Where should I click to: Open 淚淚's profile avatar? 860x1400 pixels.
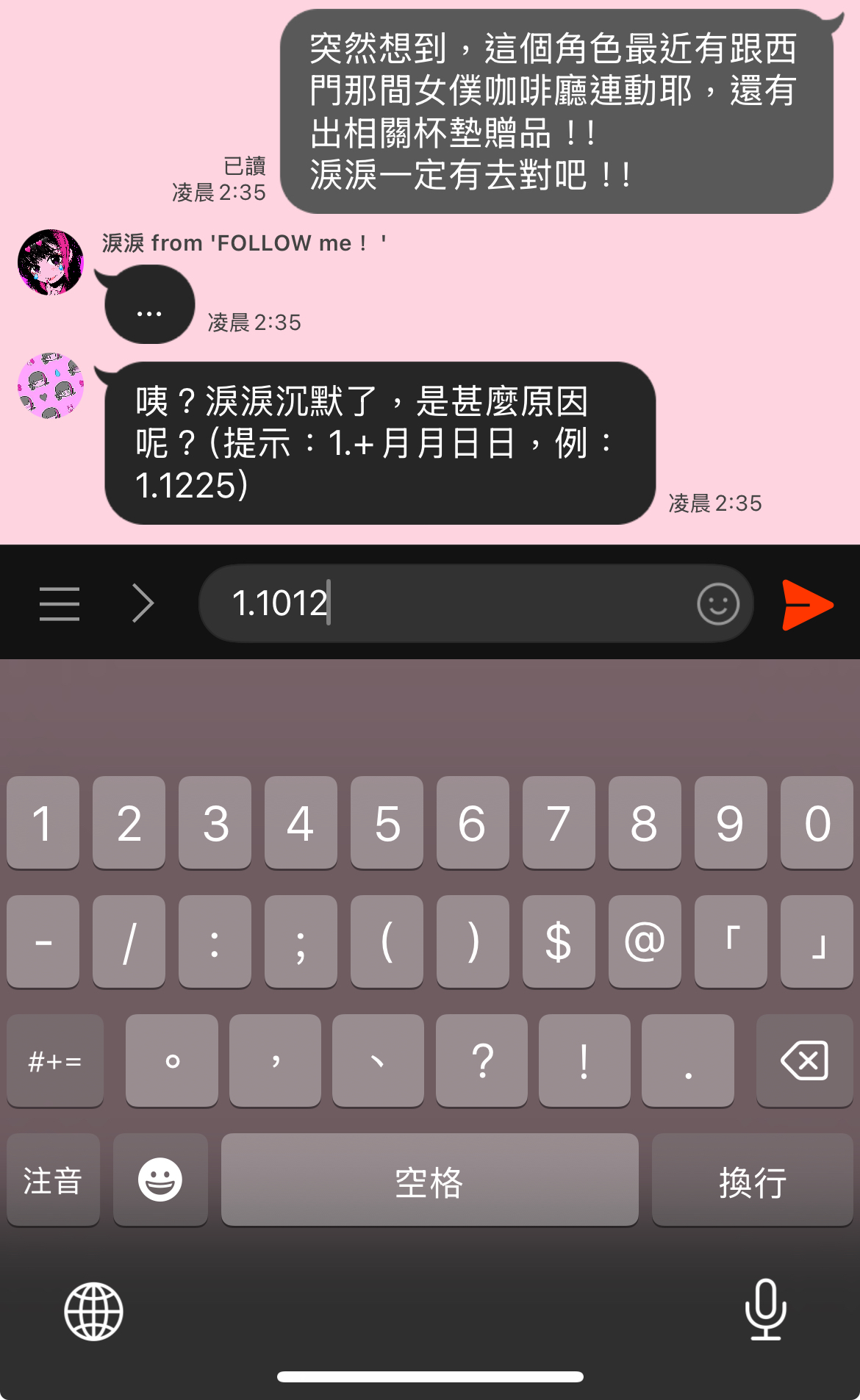tap(51, 262)
